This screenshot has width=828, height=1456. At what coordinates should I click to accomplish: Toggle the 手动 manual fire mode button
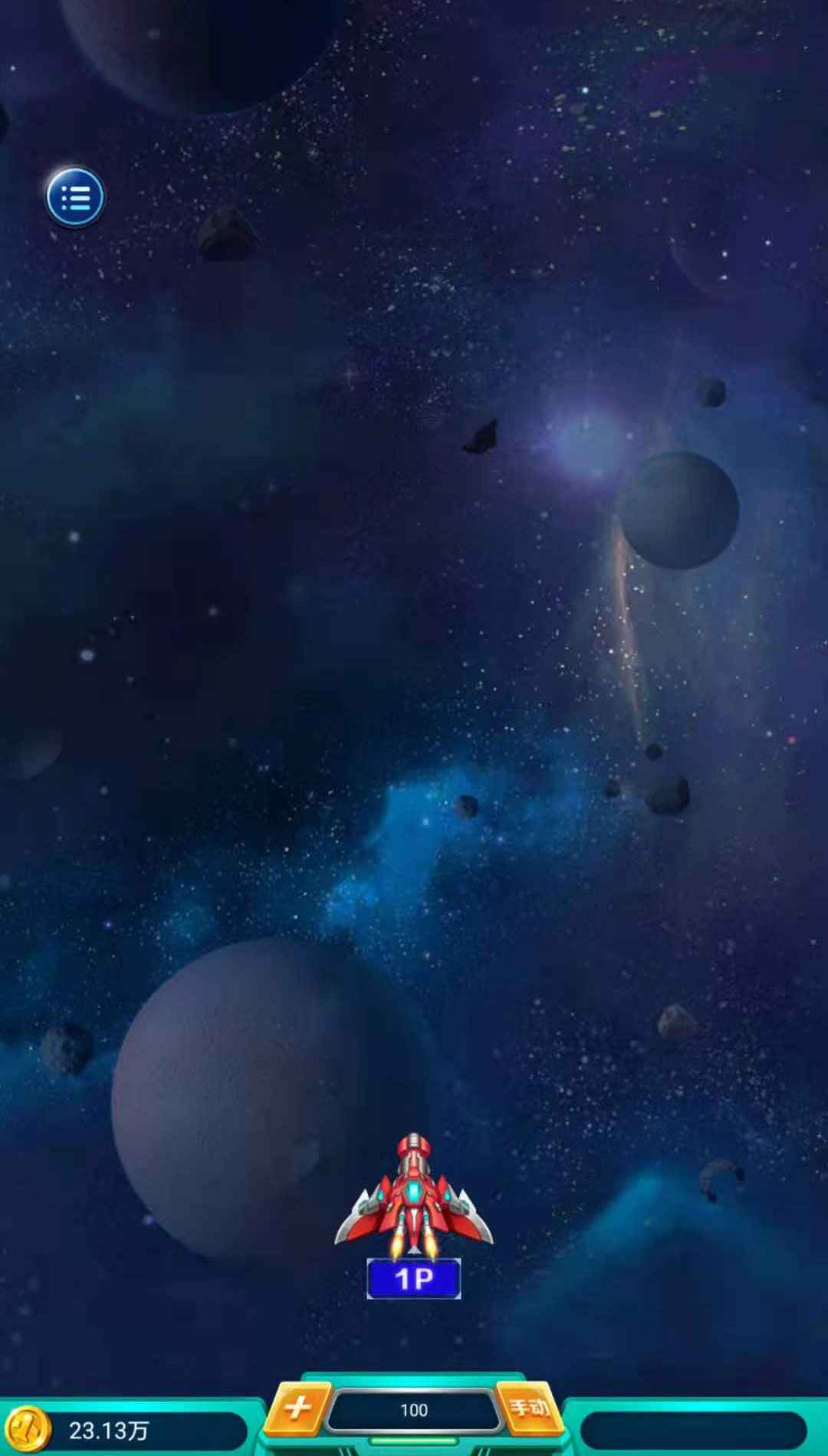[529, 1407]
